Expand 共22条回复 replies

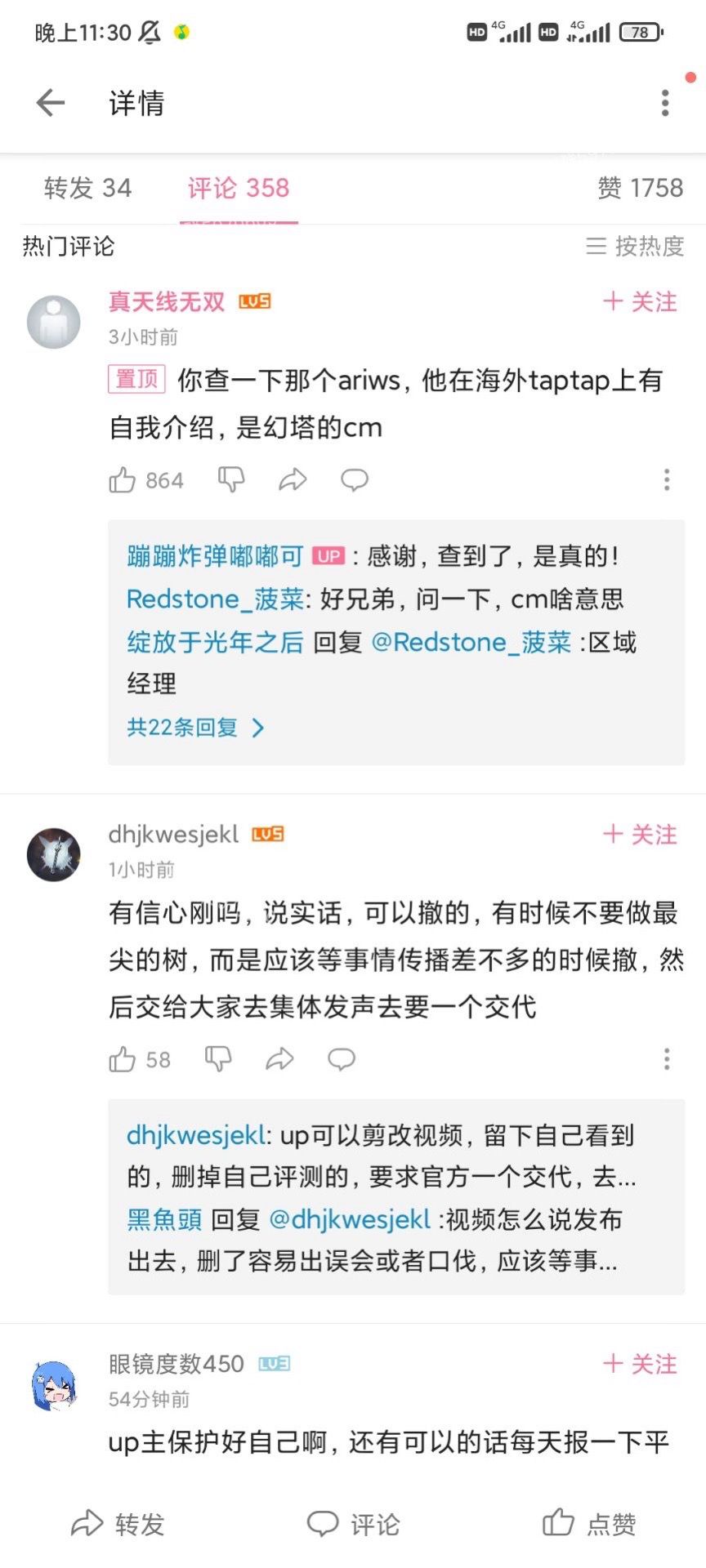click(194, 728)
